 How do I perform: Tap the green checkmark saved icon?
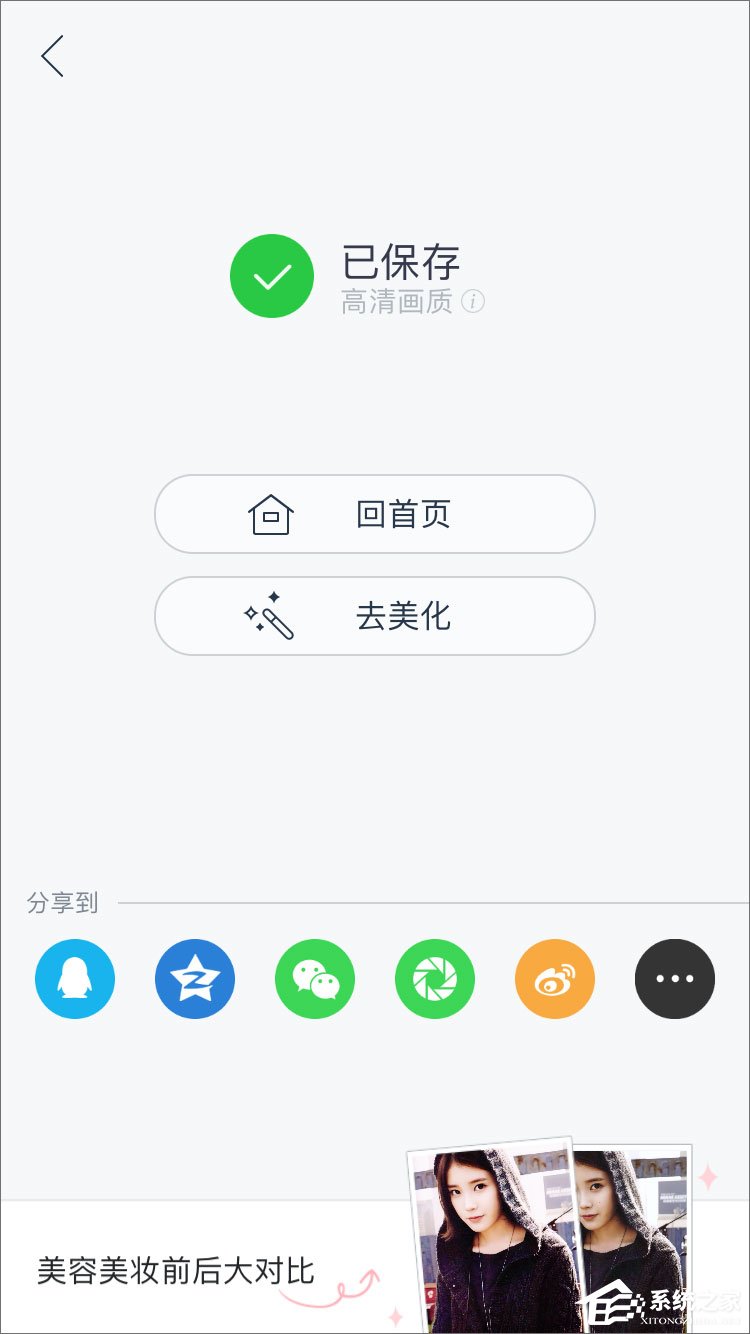click(272, 276)
